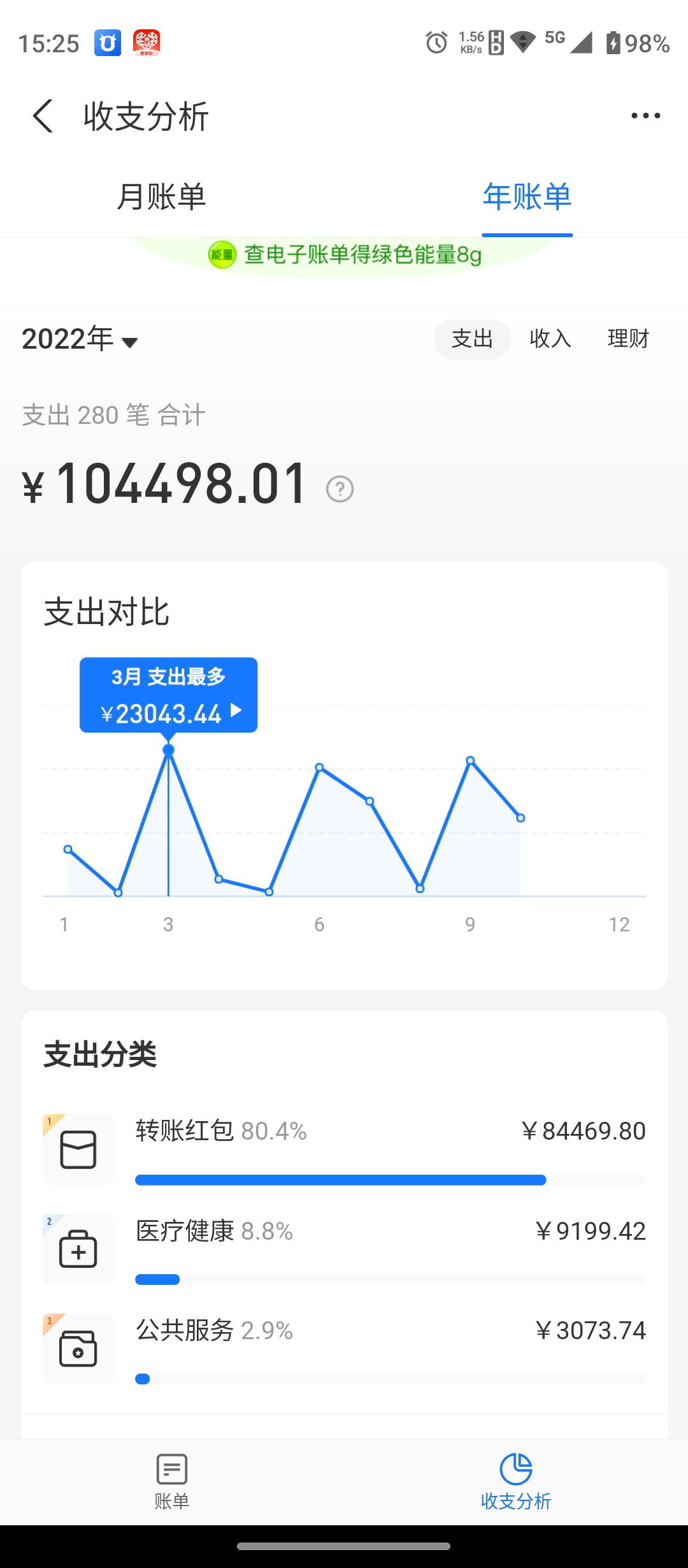
Task: Open the 医疗健康 spending category
Action: coord(344,1249)
